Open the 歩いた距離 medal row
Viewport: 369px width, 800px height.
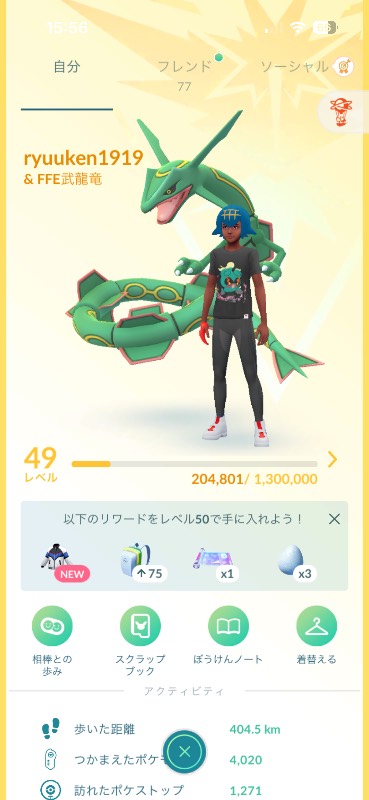point(184,729)
